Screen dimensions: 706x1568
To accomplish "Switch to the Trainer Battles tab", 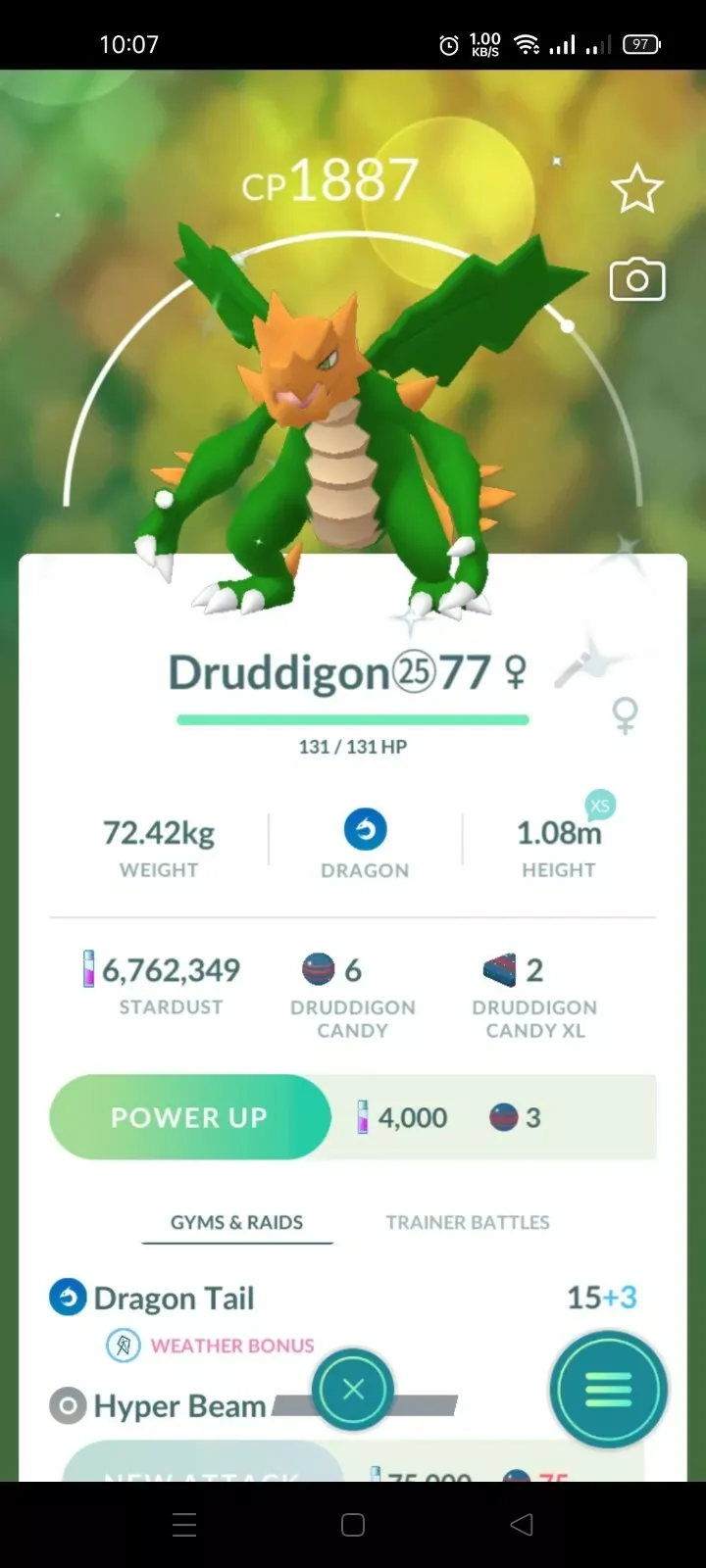I will 467,1222.
